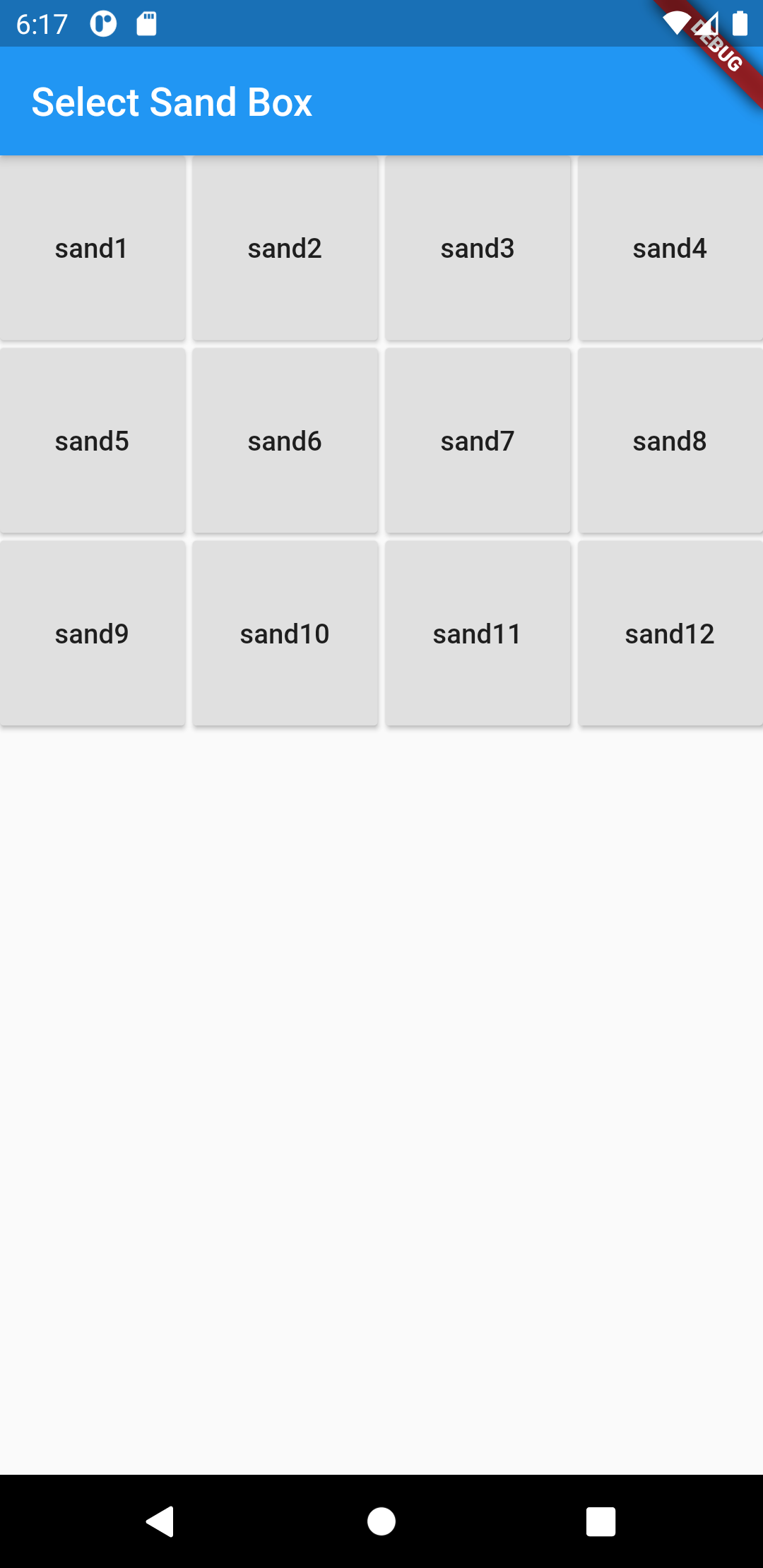Screen dimensions: 763x1568
Task: Select the sand1 box
Action: pos(92,248)
